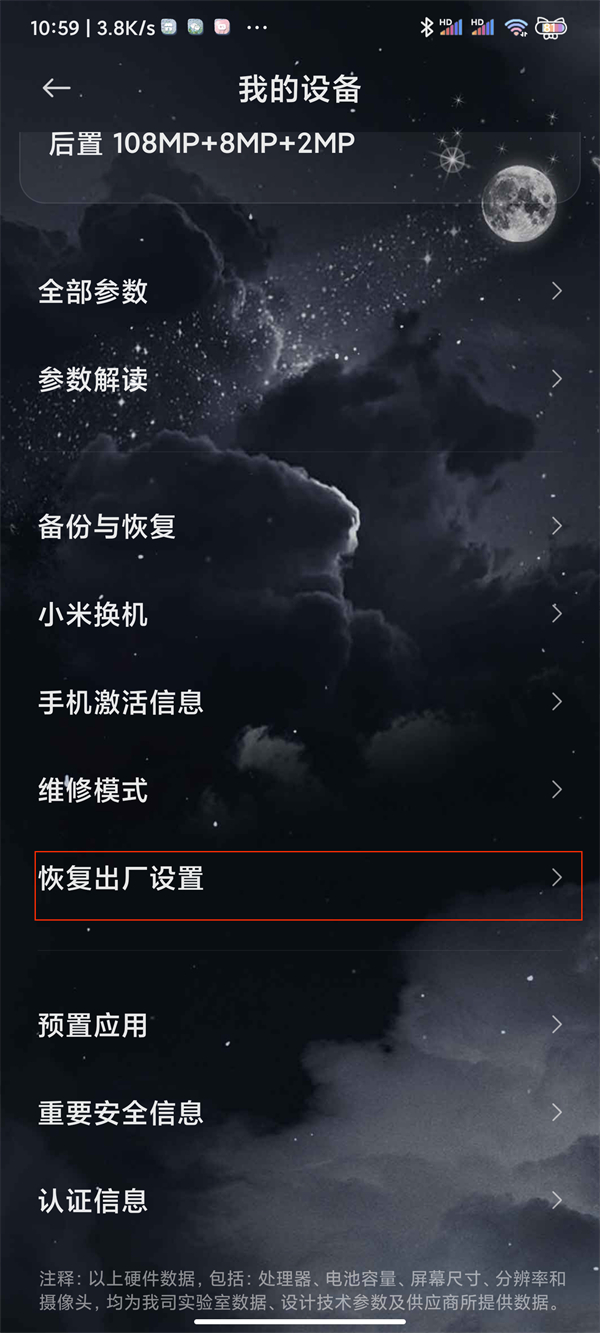Viewport: 600px width, 1333px height.
Task: Open 参数解读 page
Action: click(300, 380)
